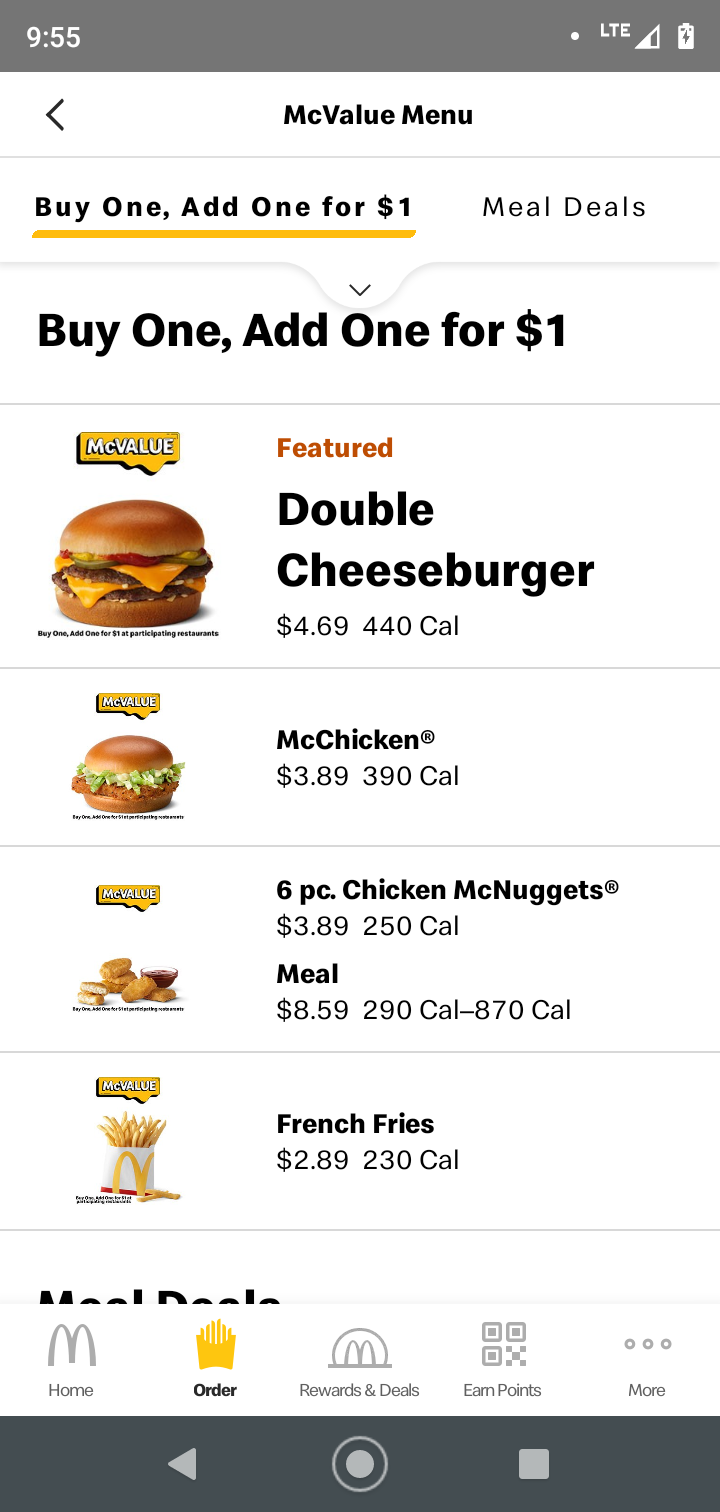Open the featured Double Cheeseburger item
The height and width of the screenshot is (1512, 720).
pyautogui.click(x=360, y=536)
